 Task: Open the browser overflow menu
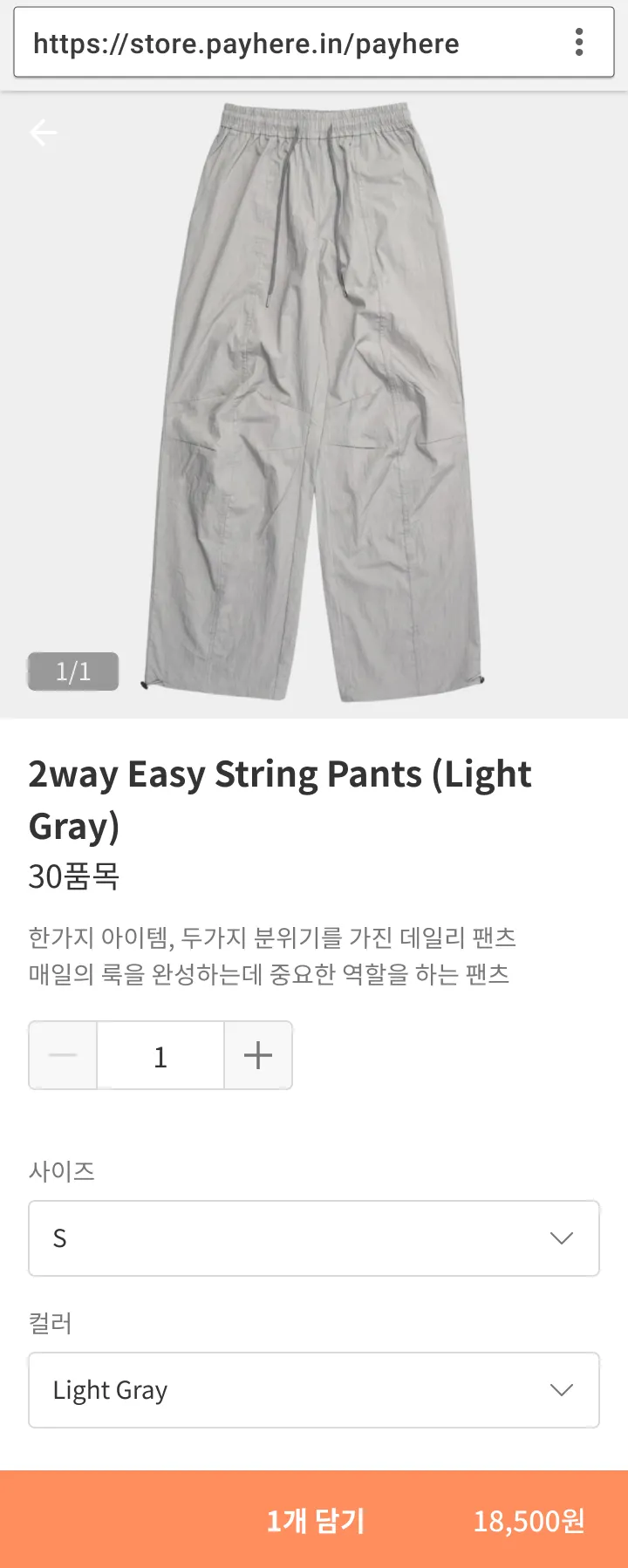pyautogui.click(x=579, y=42)
